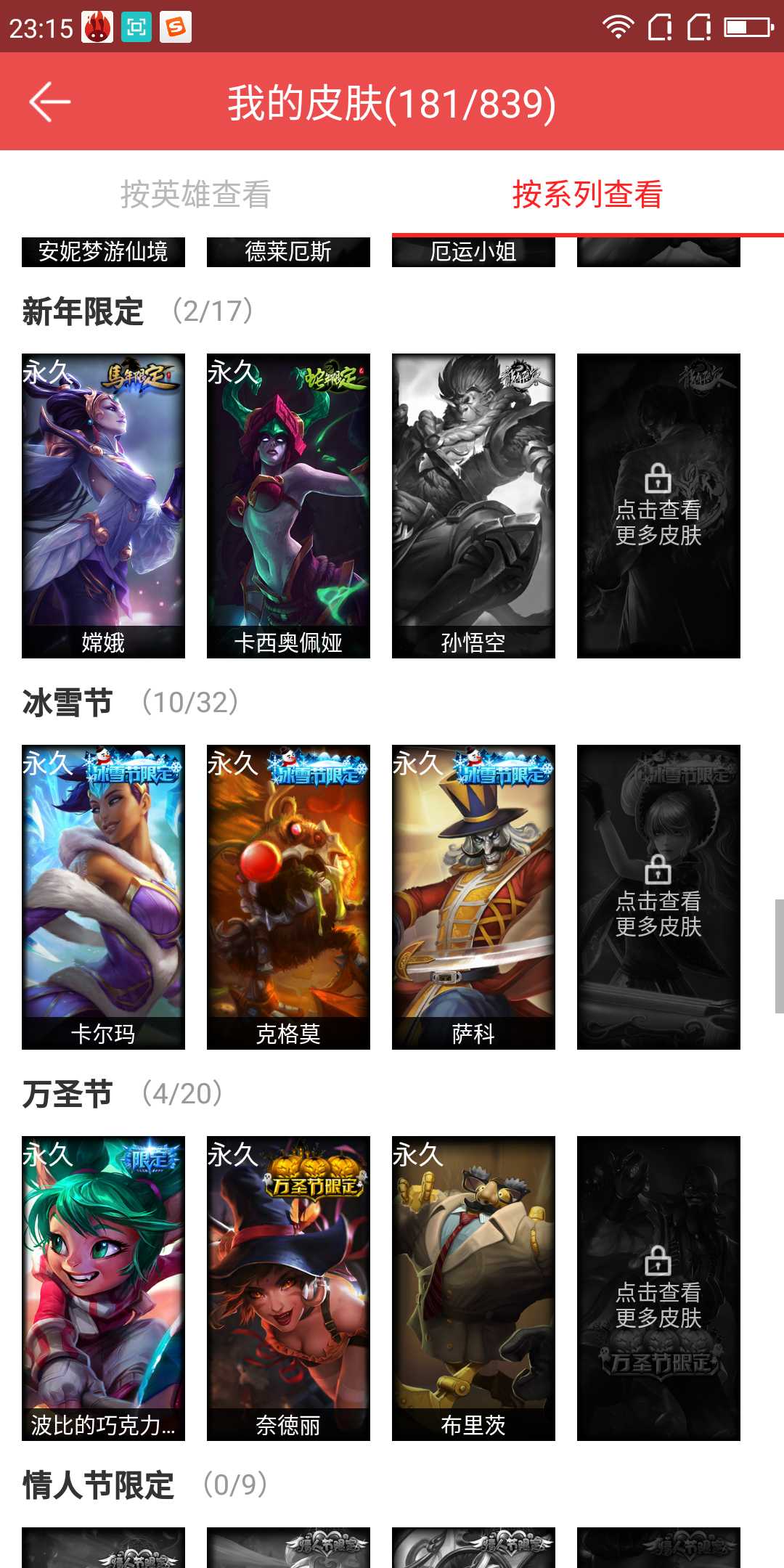Open the 波比的巧克力 skin card
Viewport: 784px width, 1568px height.
coord(103,1289)
